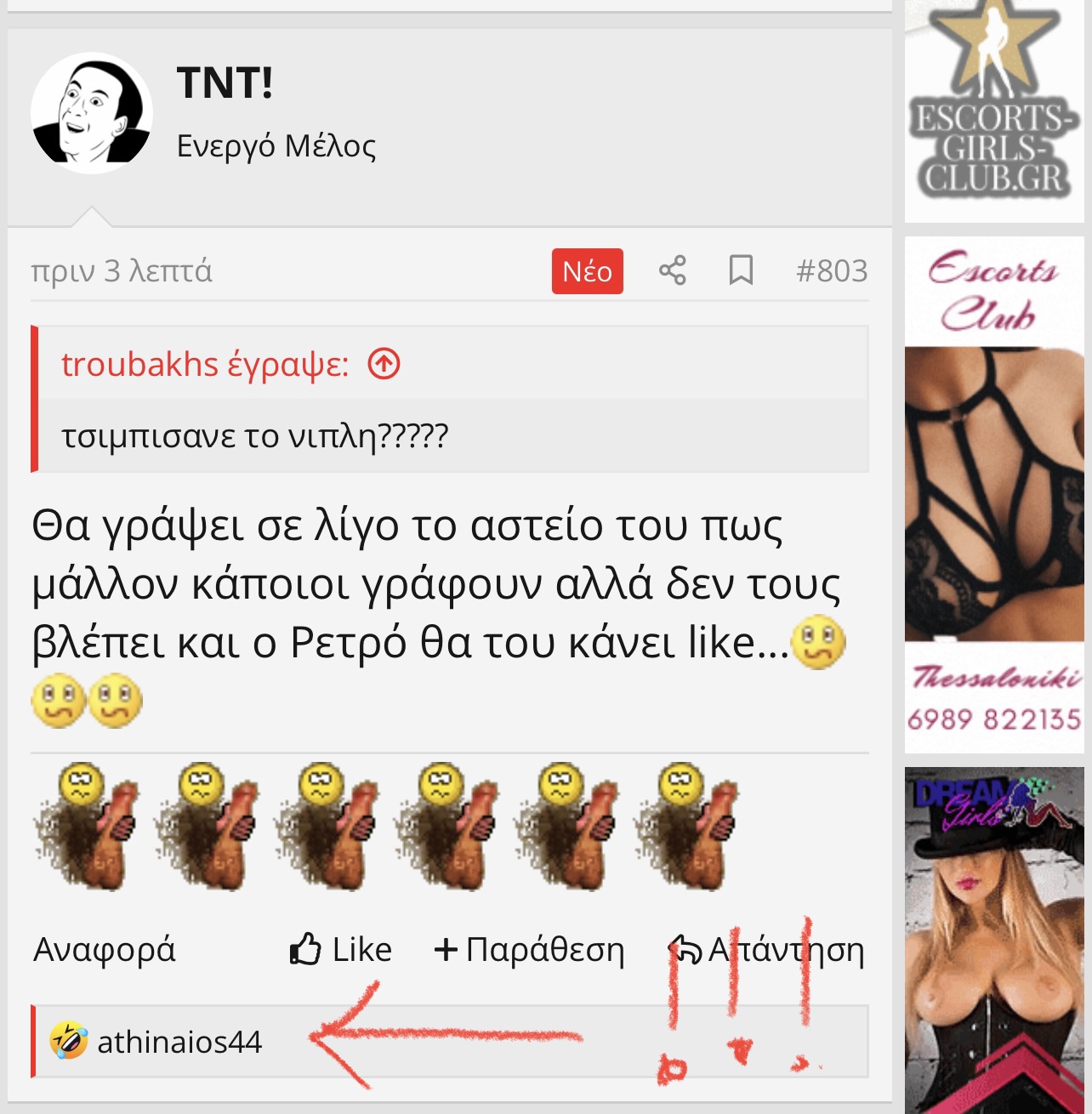Viewport: 1092px width, 1114px height.
Task: Open the Escorts-Girls-Club.gr banner
Action: coord(994,111)
